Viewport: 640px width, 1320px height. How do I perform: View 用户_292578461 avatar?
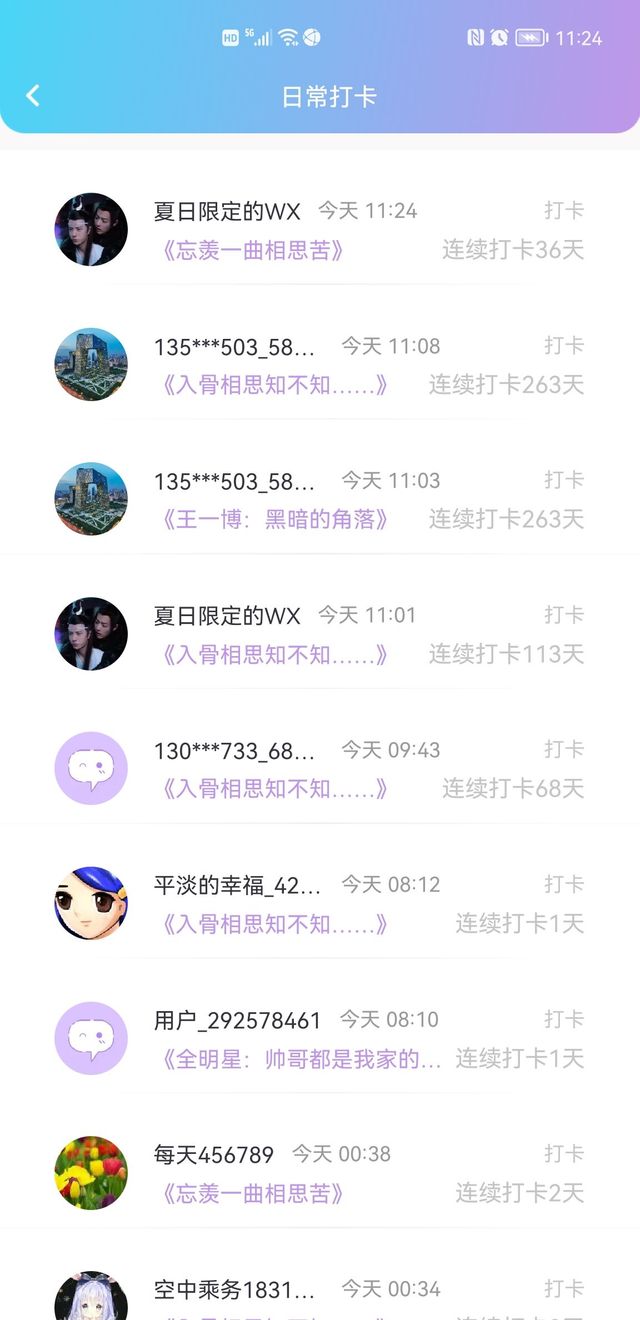pos(91,1038)
